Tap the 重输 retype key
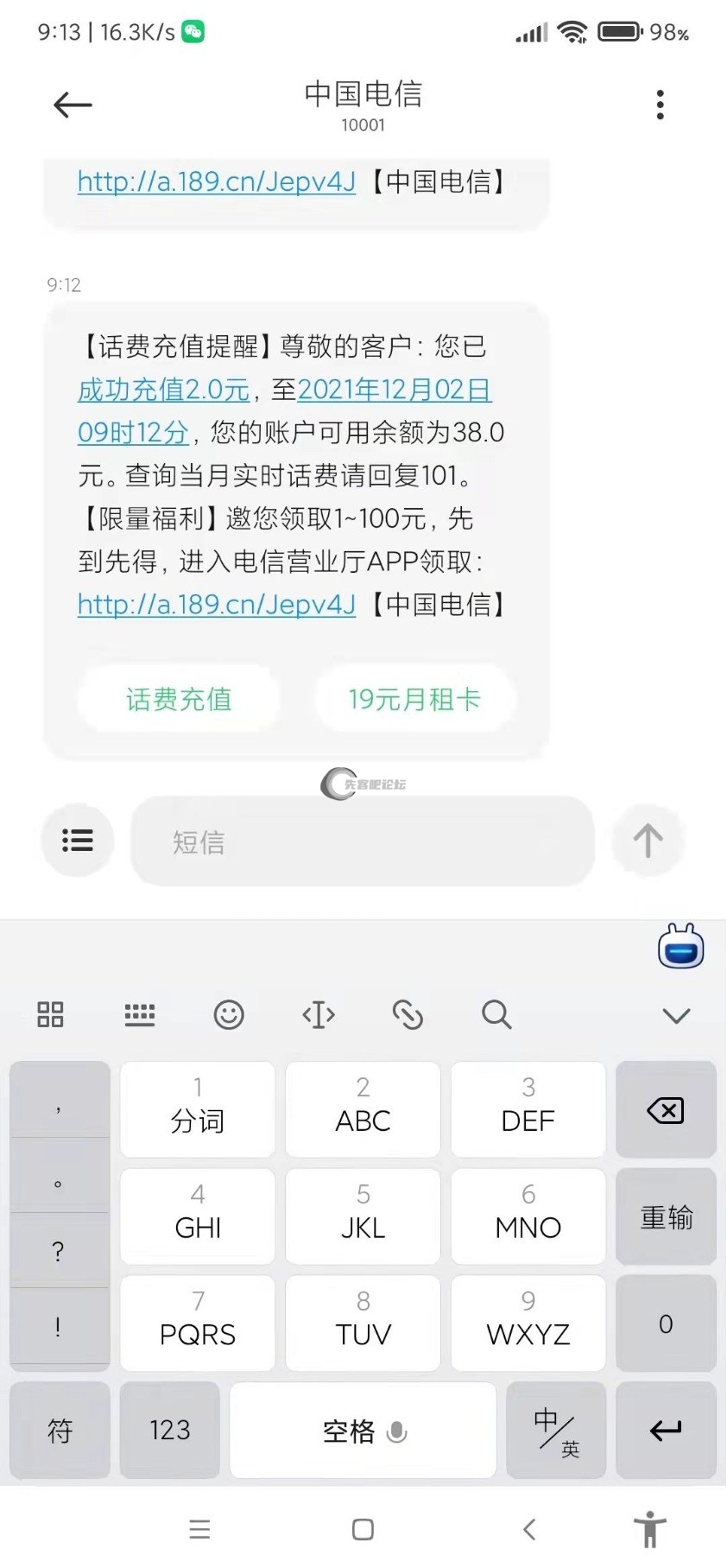 pos(666,1217)
